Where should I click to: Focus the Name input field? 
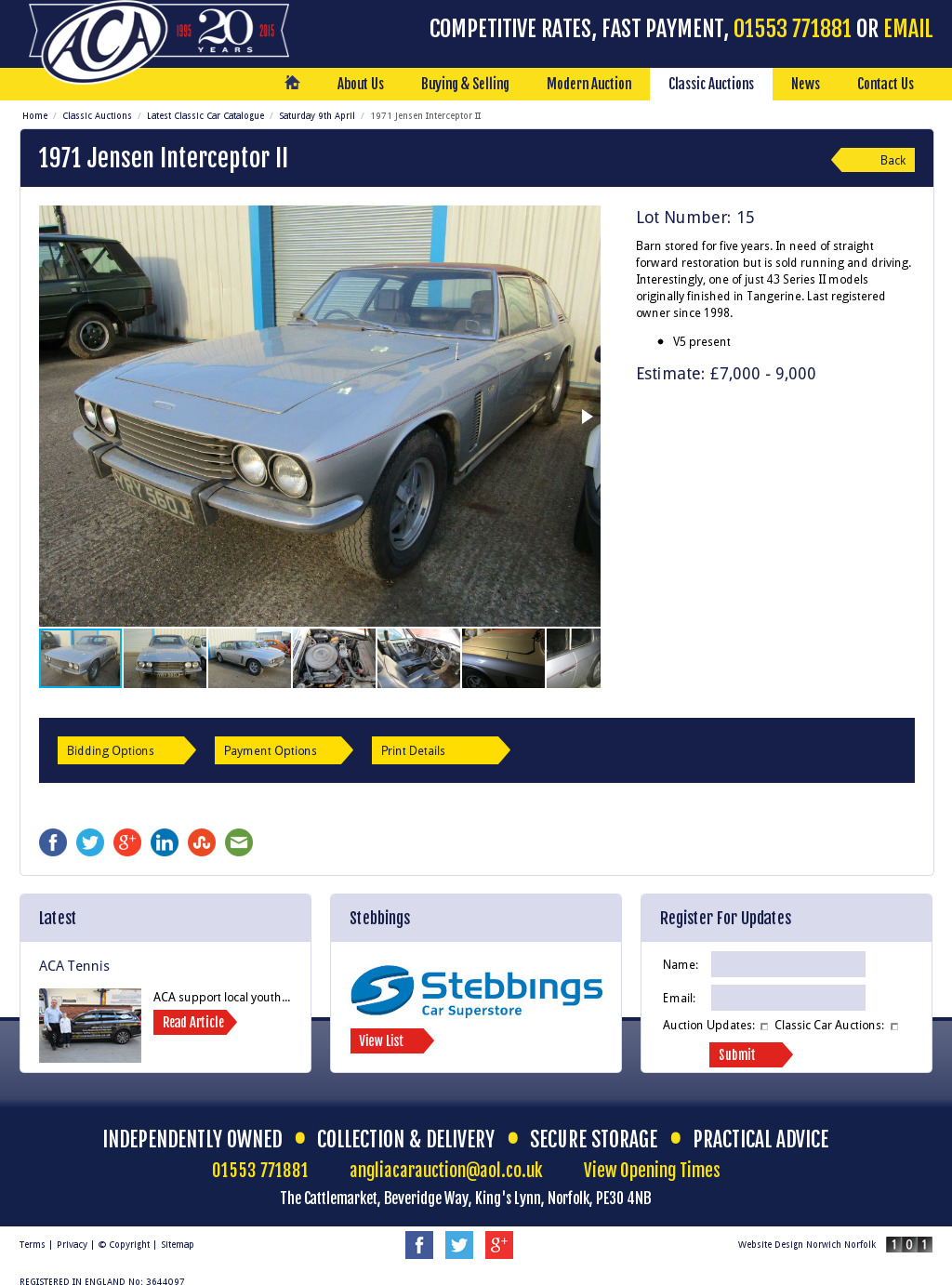787,964
